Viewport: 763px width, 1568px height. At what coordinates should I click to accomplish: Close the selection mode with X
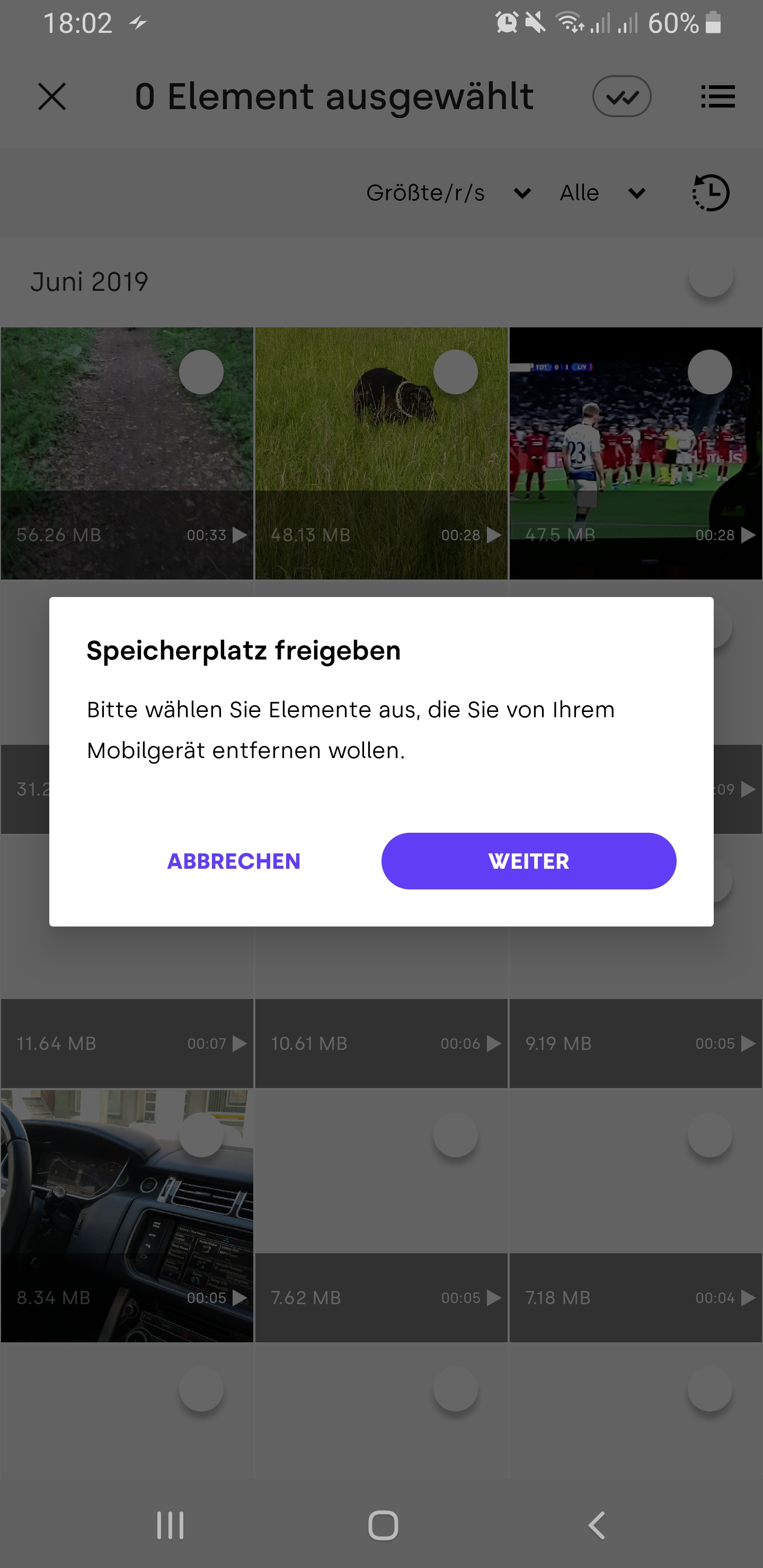52,97
